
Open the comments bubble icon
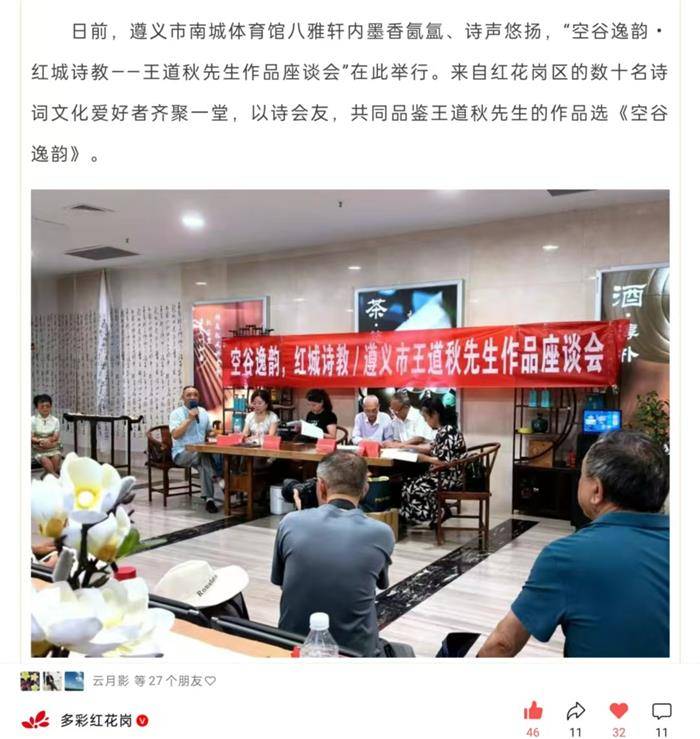[x=661, y=711]
